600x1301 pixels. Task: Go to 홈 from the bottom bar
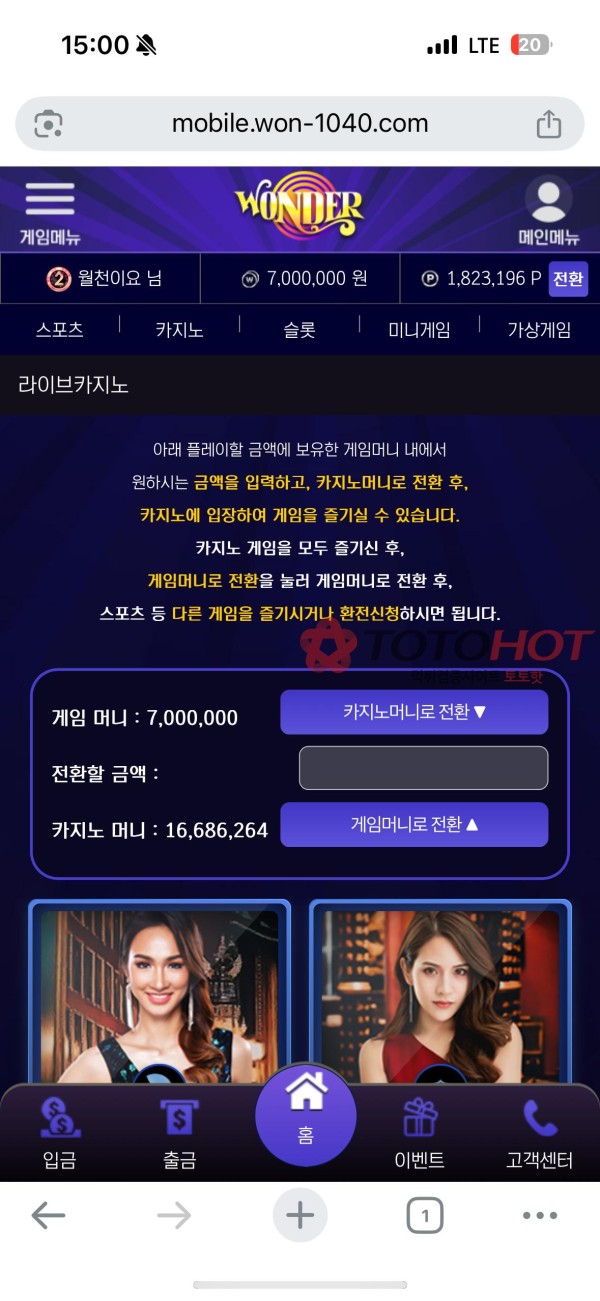306,1113
